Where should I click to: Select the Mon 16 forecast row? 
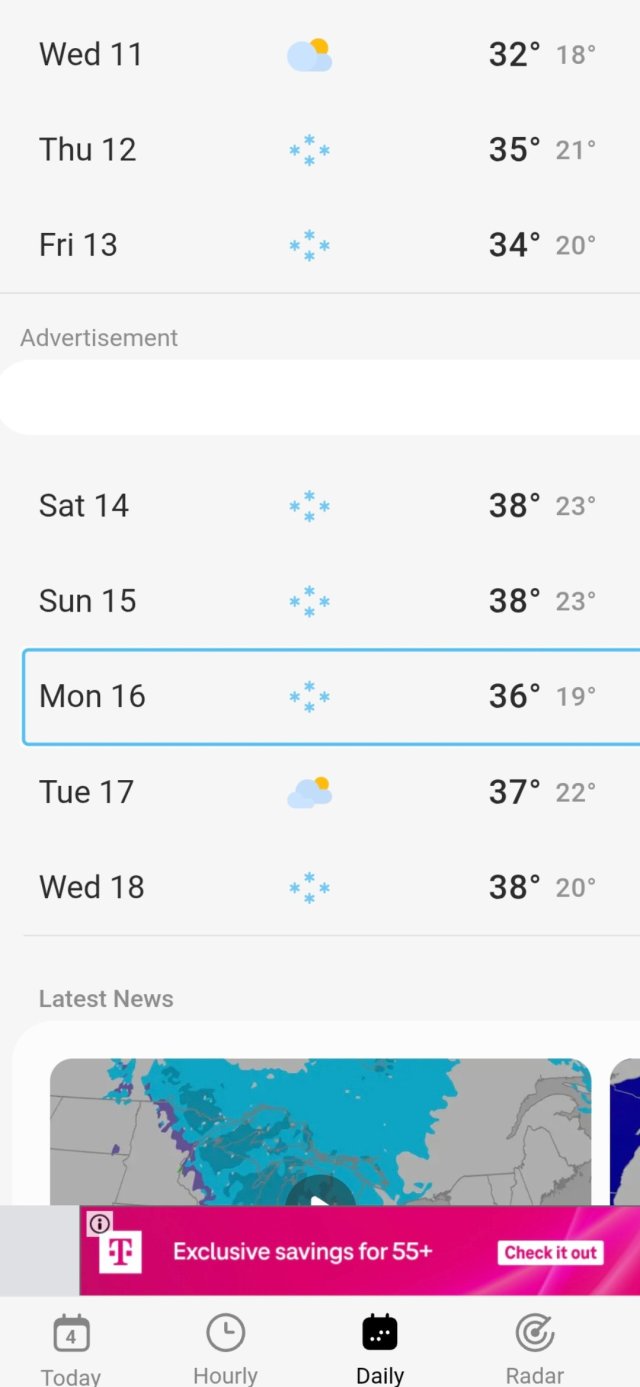tap(320, 696)
